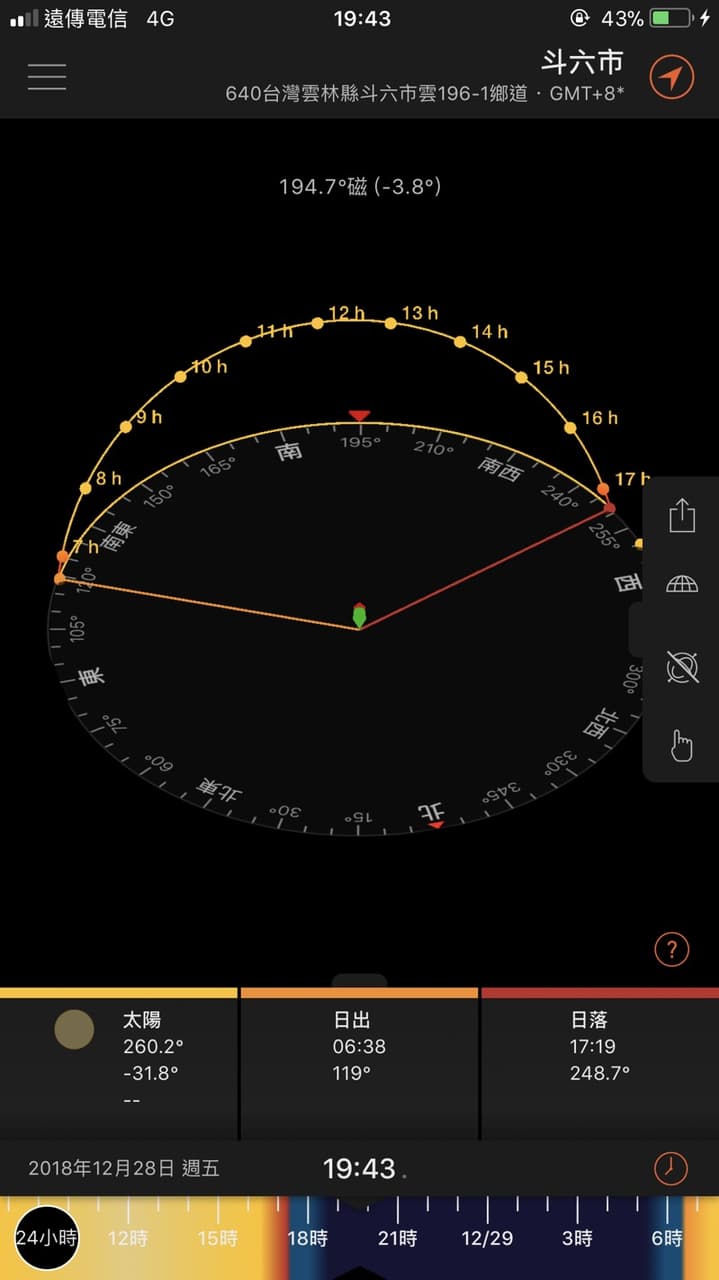Screen dimensions: 719x1280
Task: Tap the 2018年12月28日 date label
Action: (124, 1168)
